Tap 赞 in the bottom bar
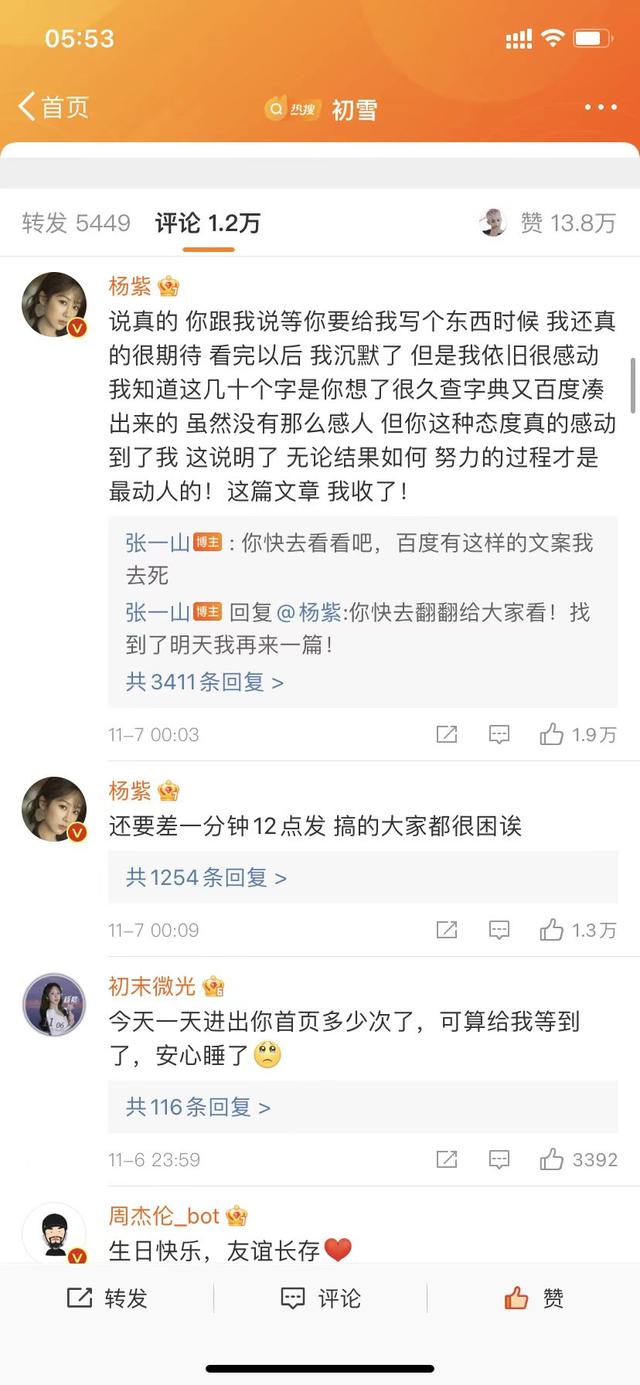This screenshot has width=640, height=1385. pos(534,1298)
